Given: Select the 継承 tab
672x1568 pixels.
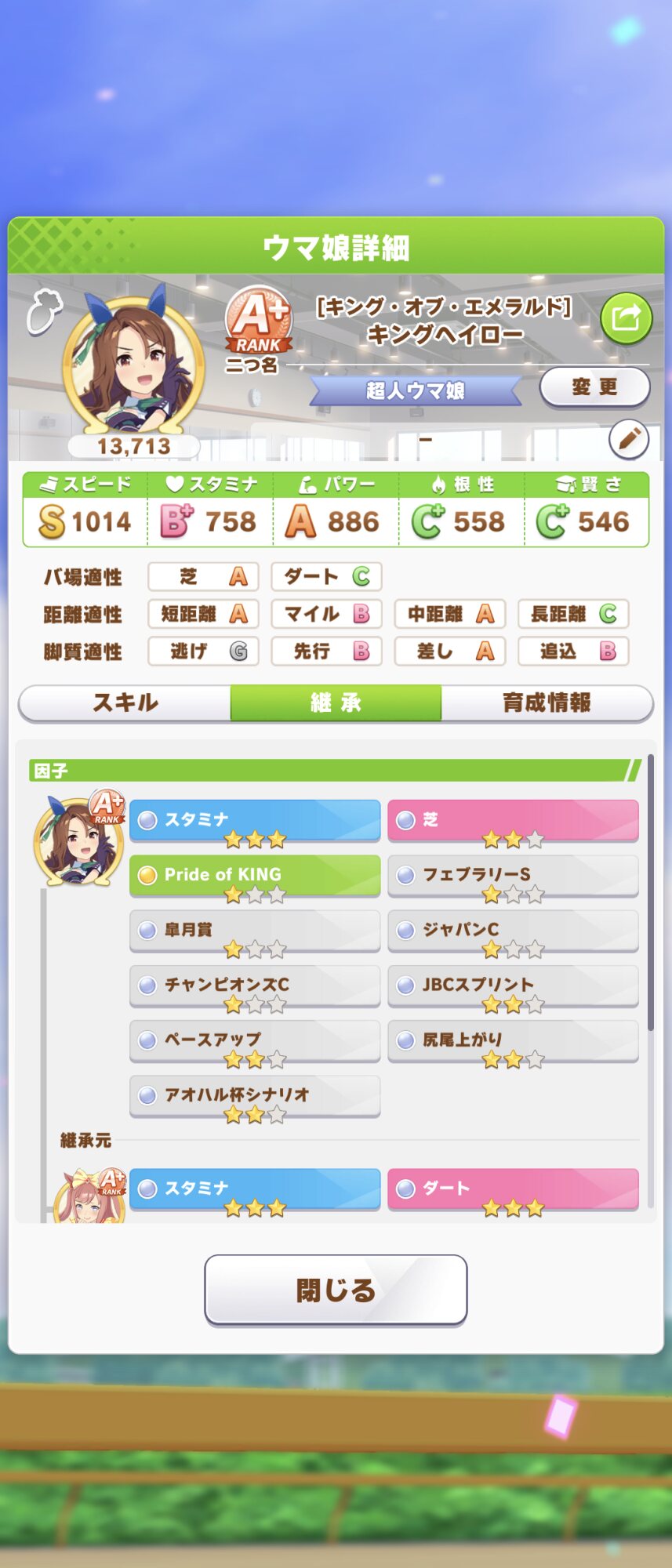Looking at the screenshot, I should [336, 702].
